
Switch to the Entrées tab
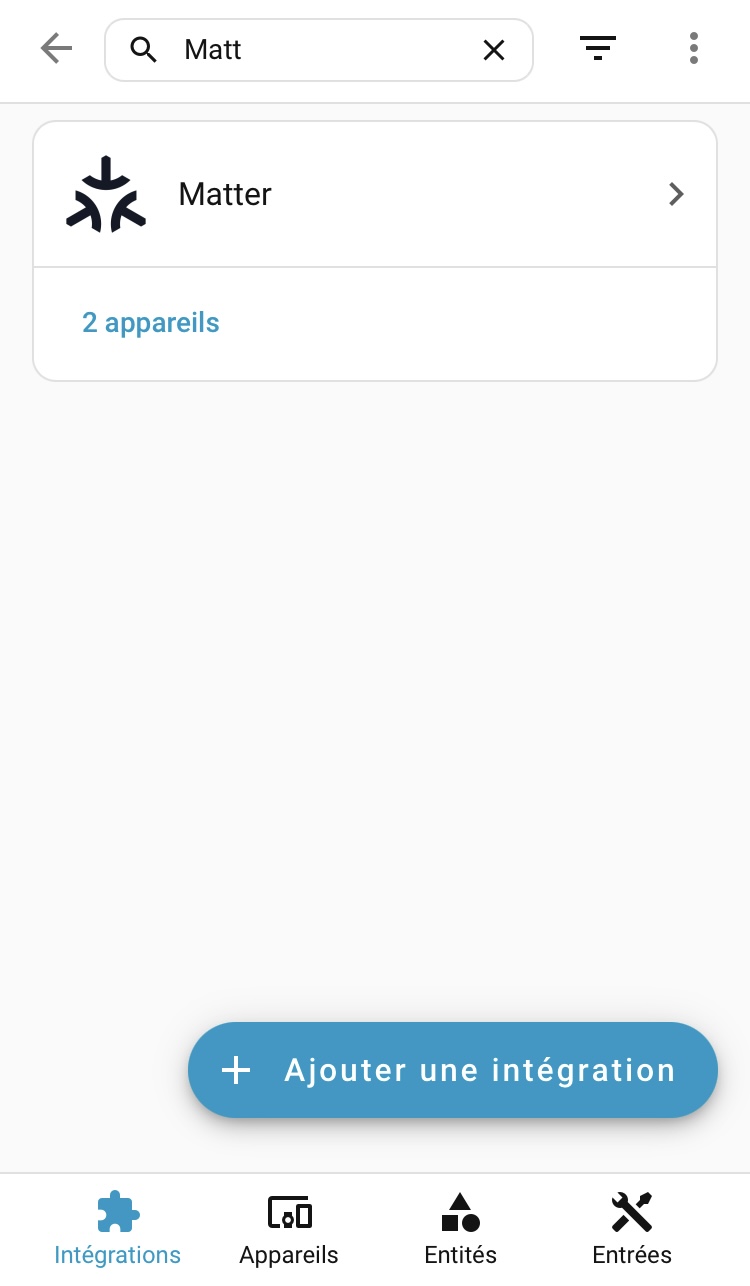pos(632,1230)
